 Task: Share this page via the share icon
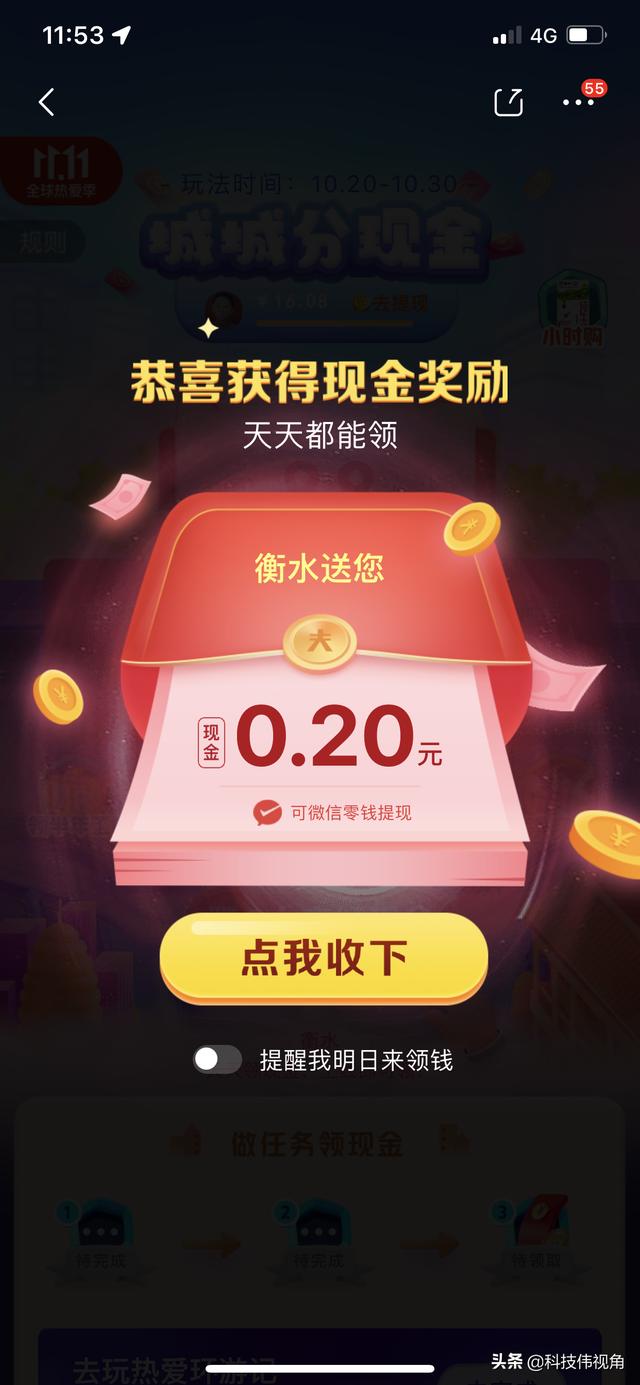point(509,102)
